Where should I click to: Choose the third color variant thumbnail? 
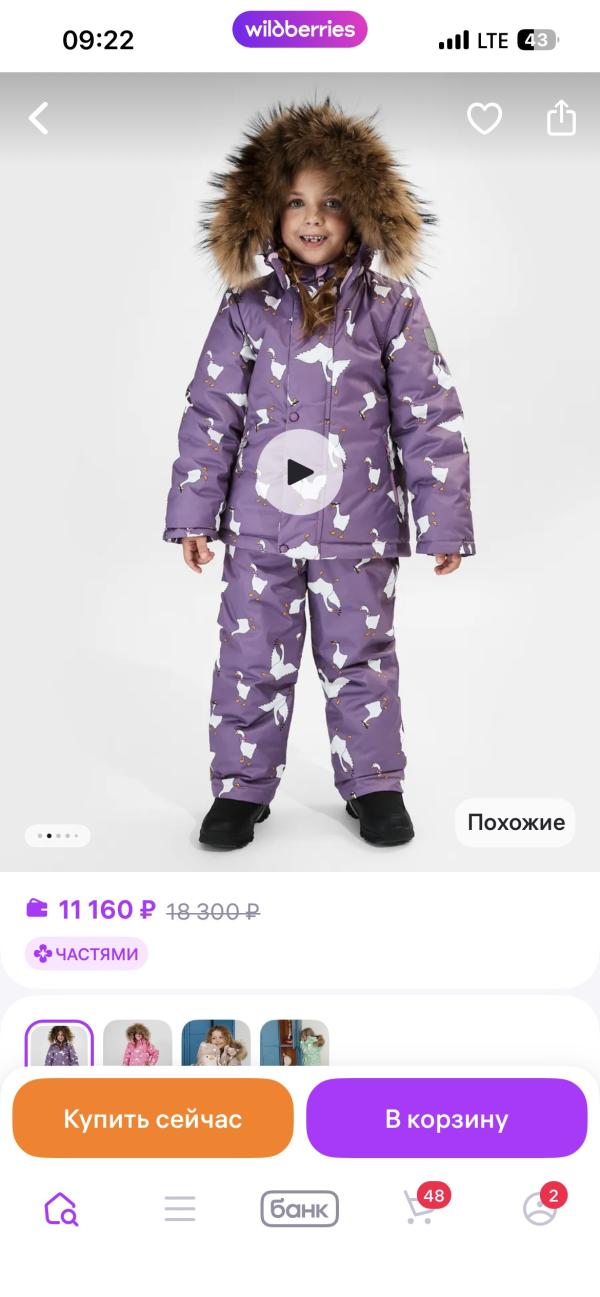216,1043
